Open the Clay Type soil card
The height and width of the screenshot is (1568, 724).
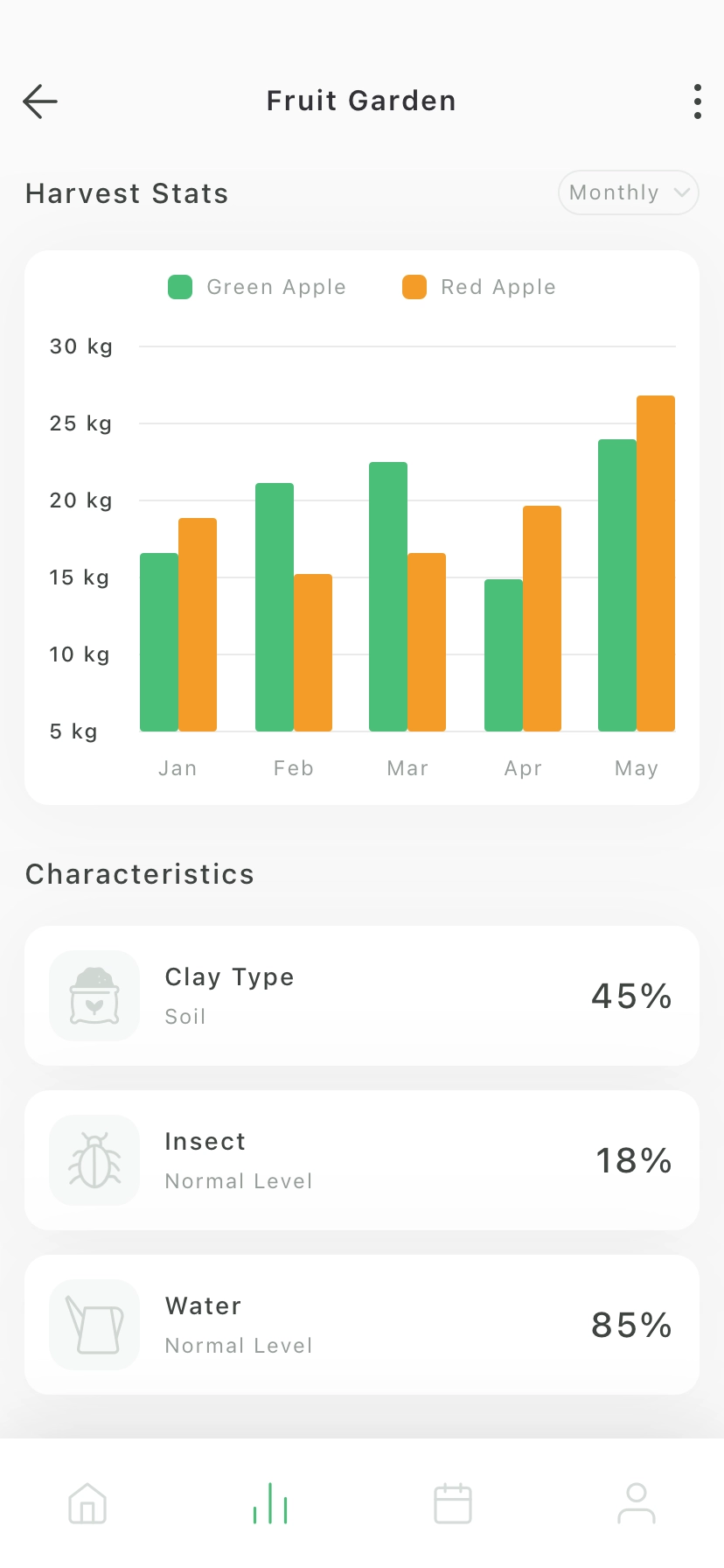click(x=362, y=996)
